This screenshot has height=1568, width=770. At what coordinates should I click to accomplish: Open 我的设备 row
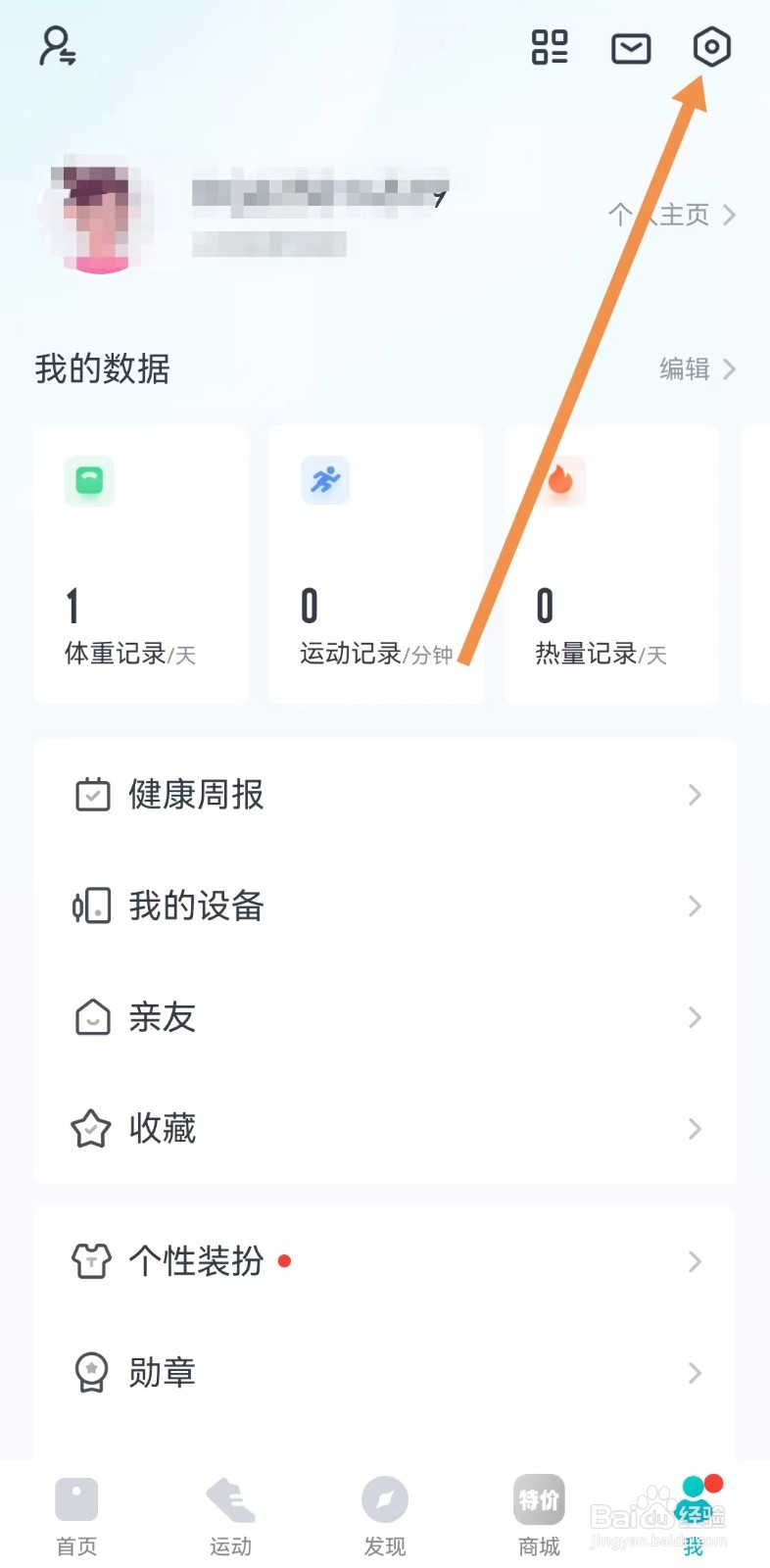coord(385,906)
